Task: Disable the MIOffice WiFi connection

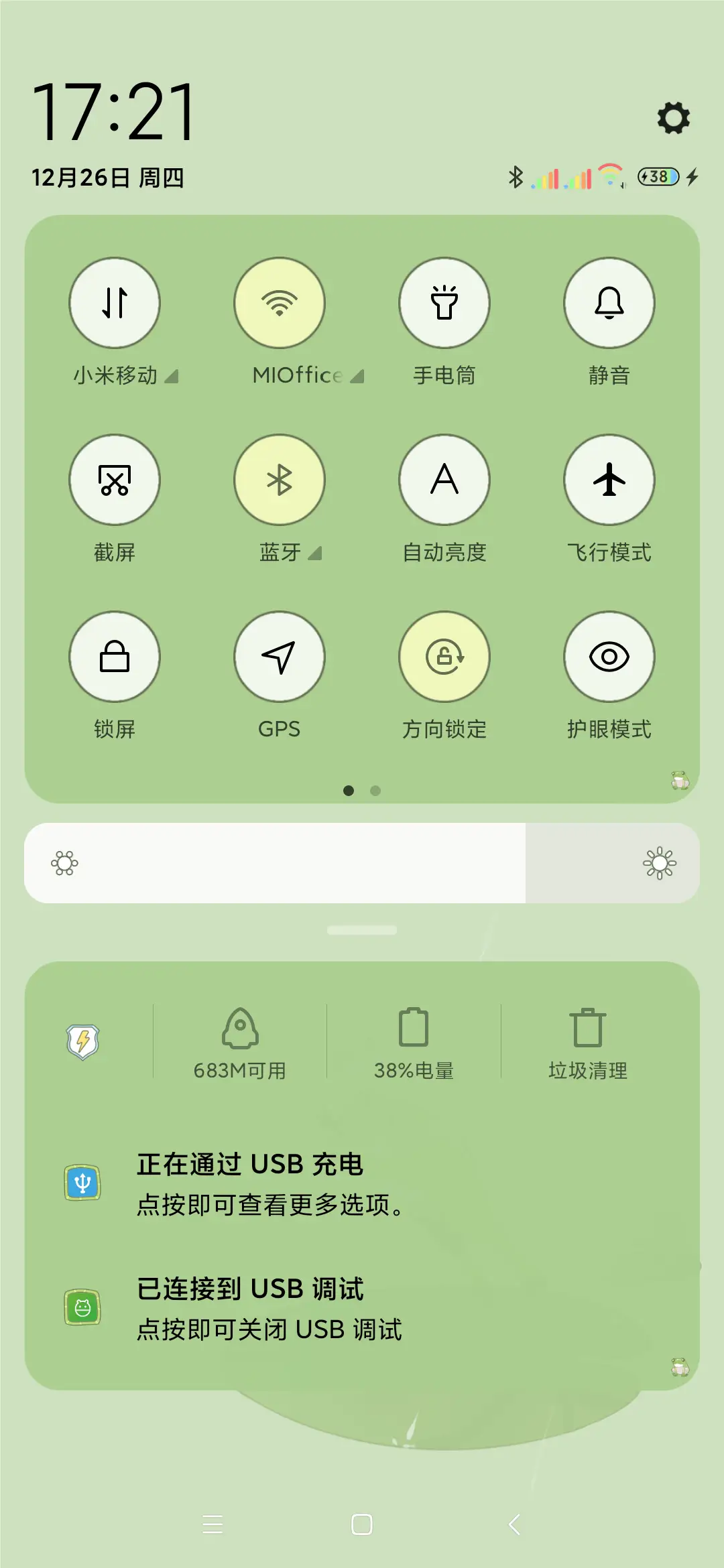Action: click(x=280, y=303)
